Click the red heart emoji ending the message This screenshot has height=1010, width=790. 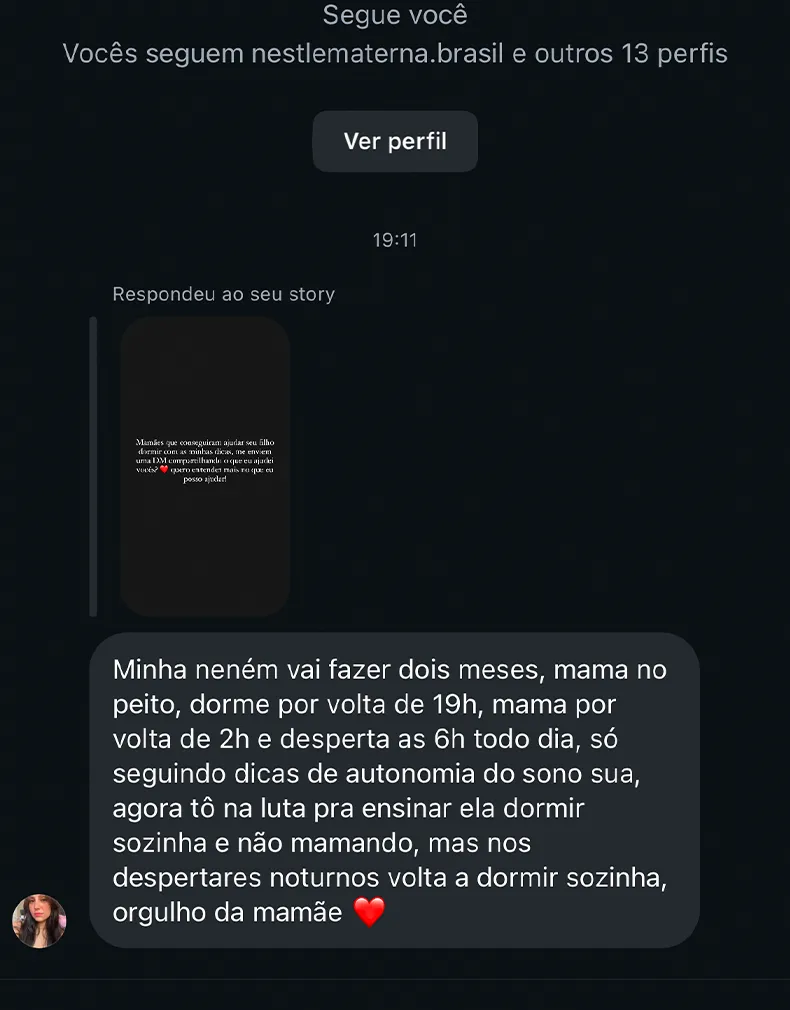(369, 911)
